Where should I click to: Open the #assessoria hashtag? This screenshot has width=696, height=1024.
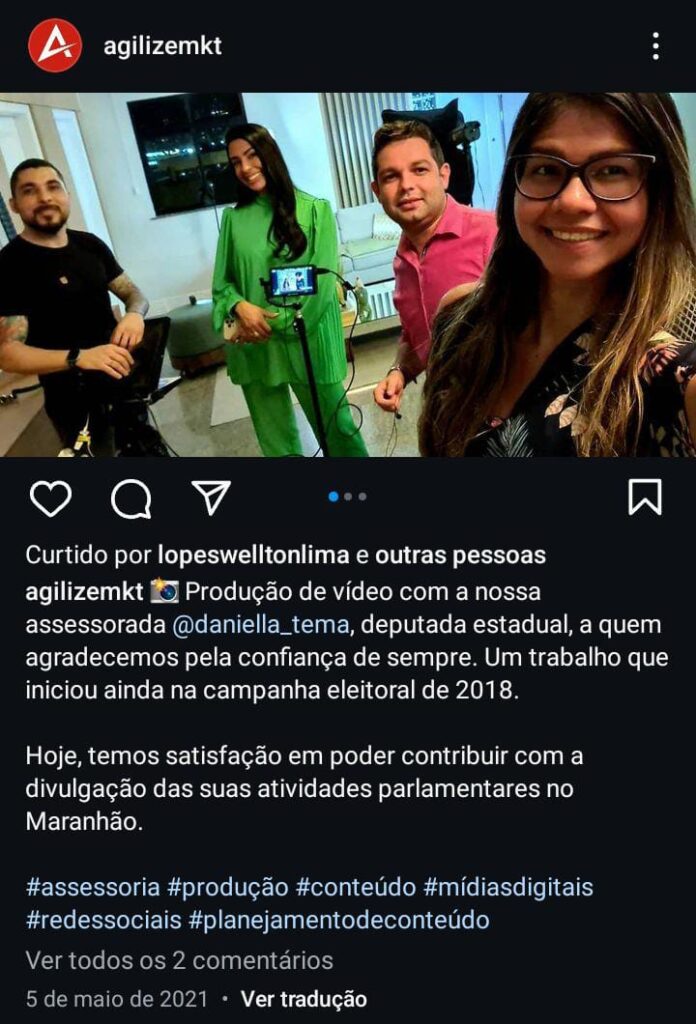(x=92, y=887)
